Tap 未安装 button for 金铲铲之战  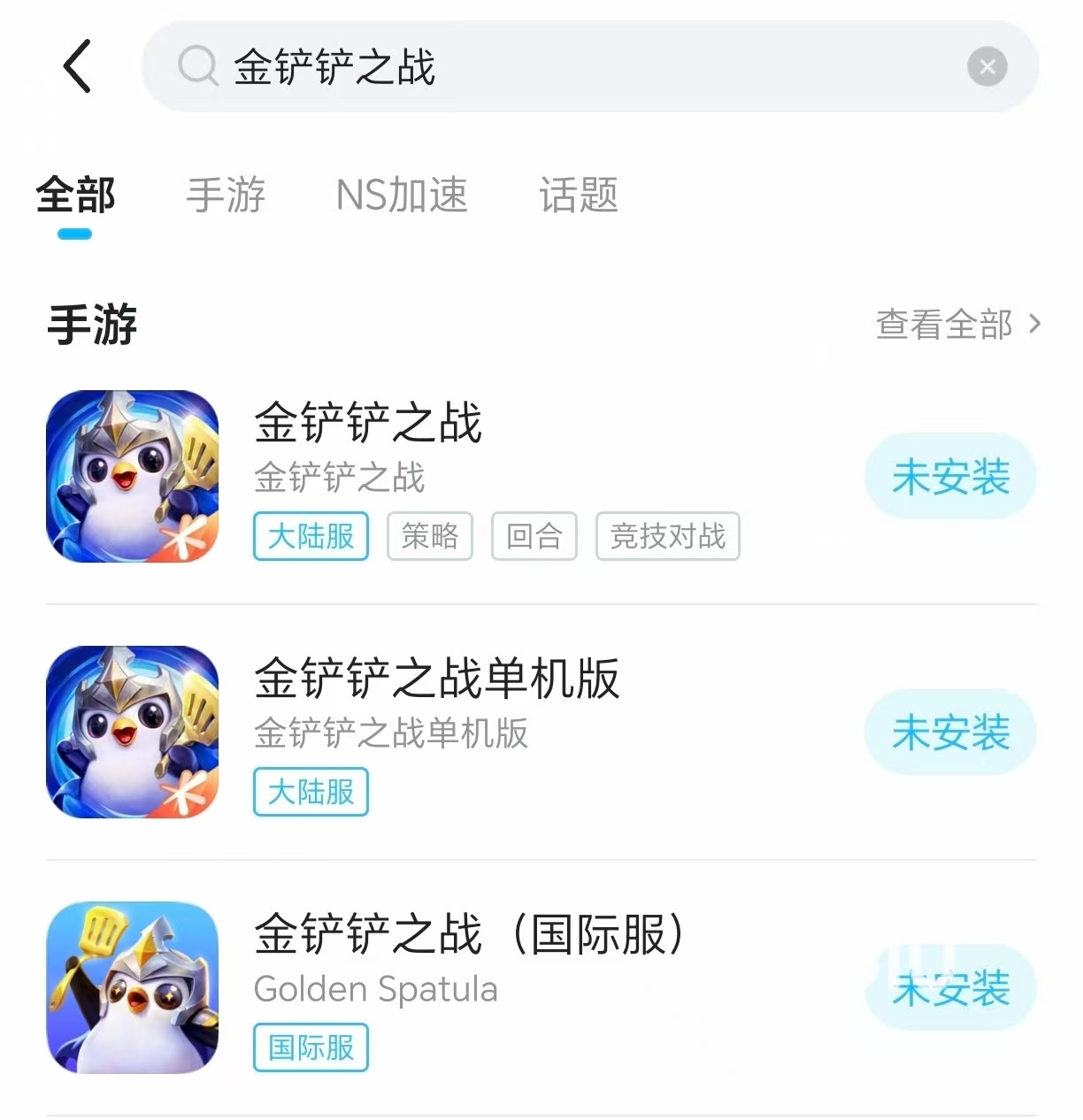pyautogui.click(x=950, y=478)
